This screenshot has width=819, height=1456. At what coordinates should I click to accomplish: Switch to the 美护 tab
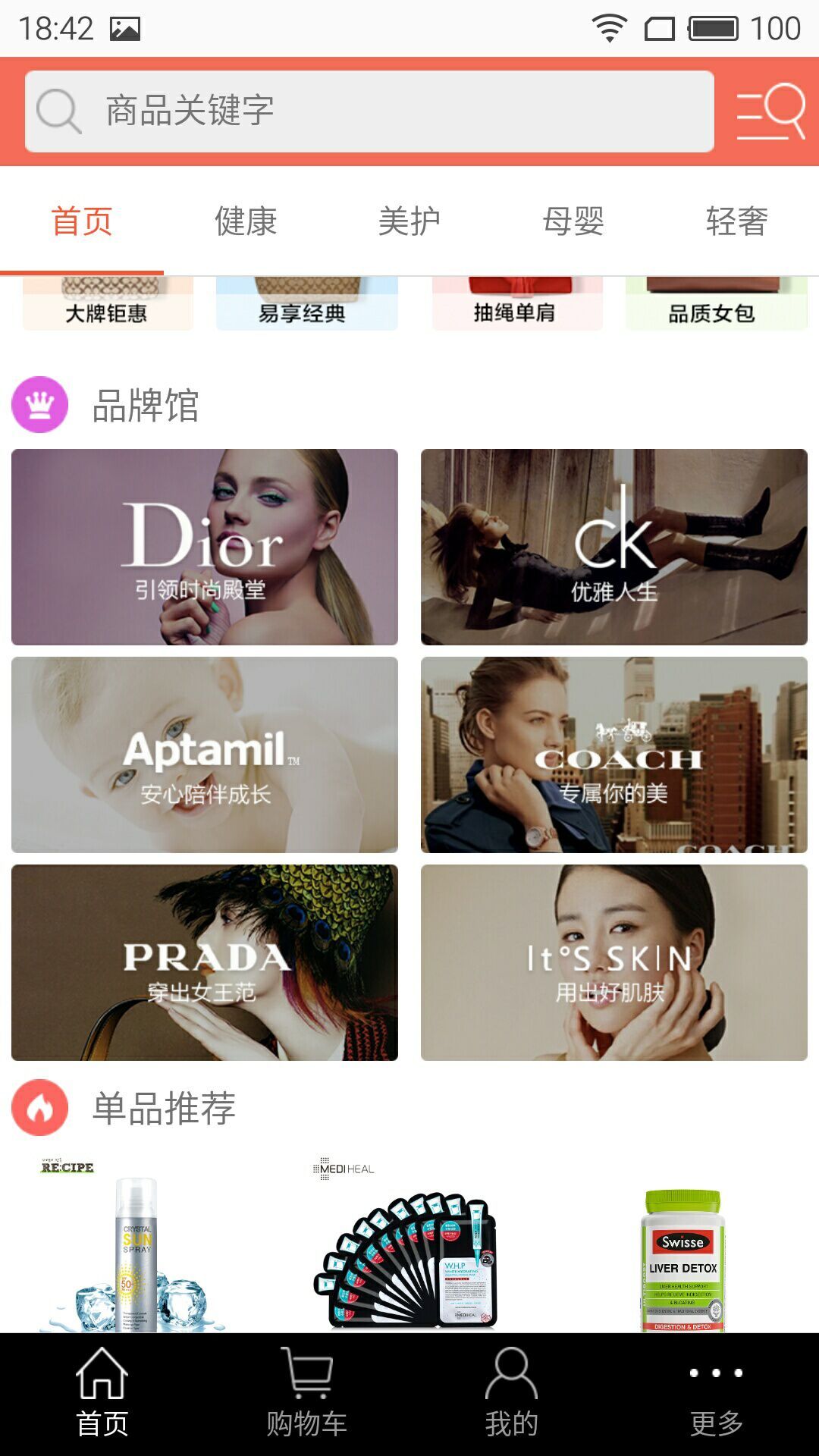409,221
